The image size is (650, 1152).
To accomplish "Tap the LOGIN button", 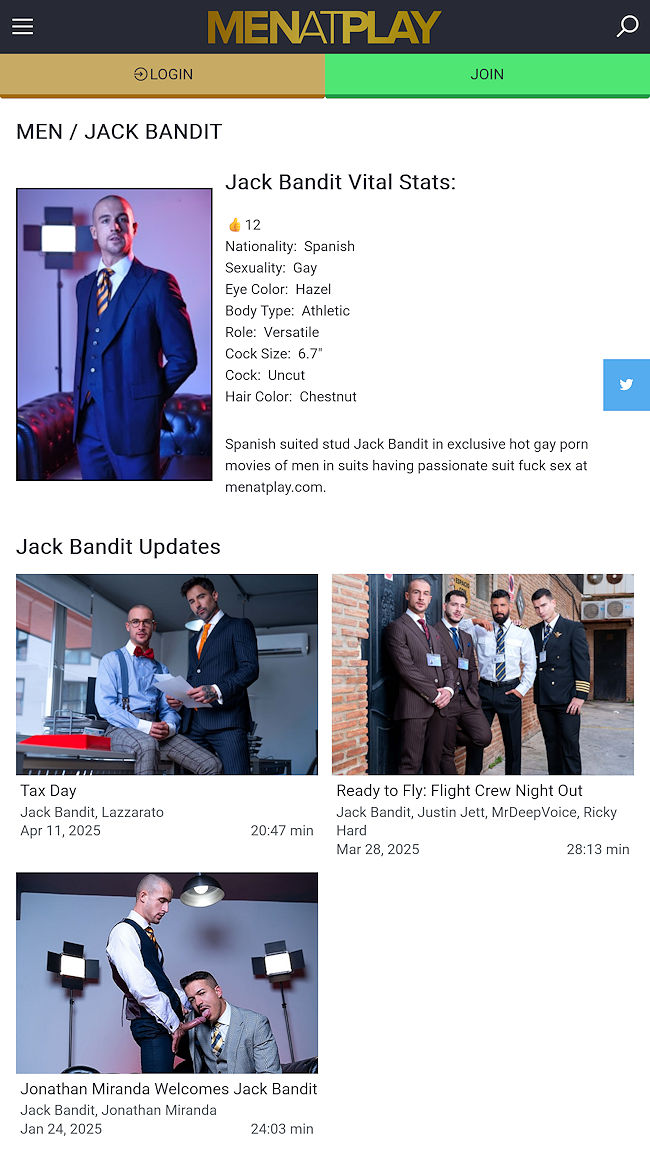I will 163,74.
